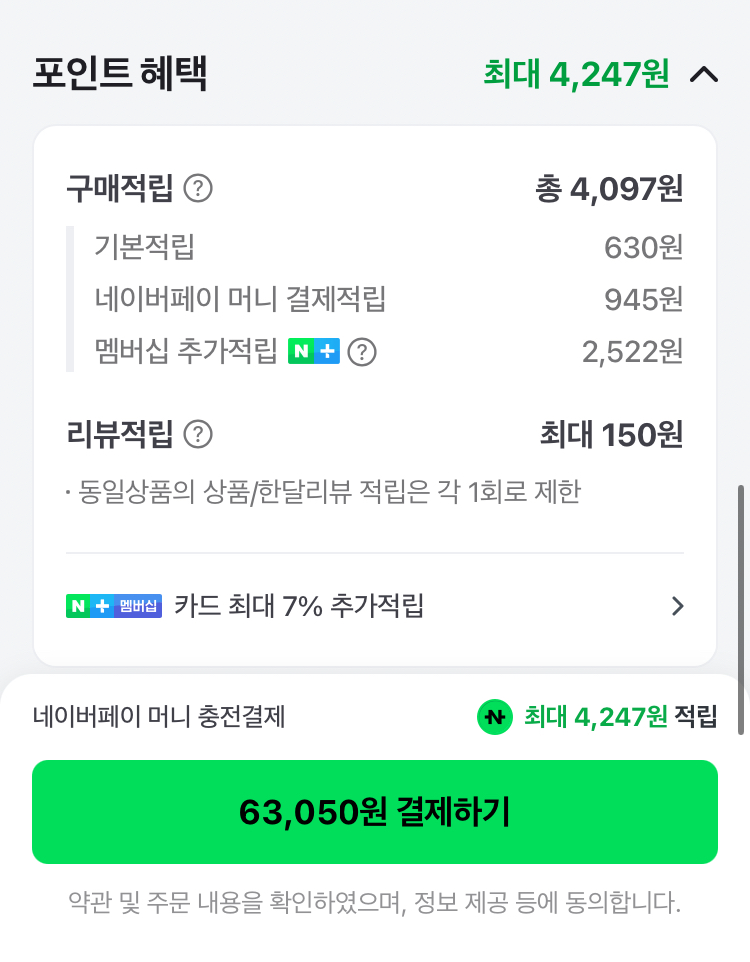Viewport: 750px width, 962px height.
Task: Collapse the 포인트 혜택 section
Action: tap(703, 74)
